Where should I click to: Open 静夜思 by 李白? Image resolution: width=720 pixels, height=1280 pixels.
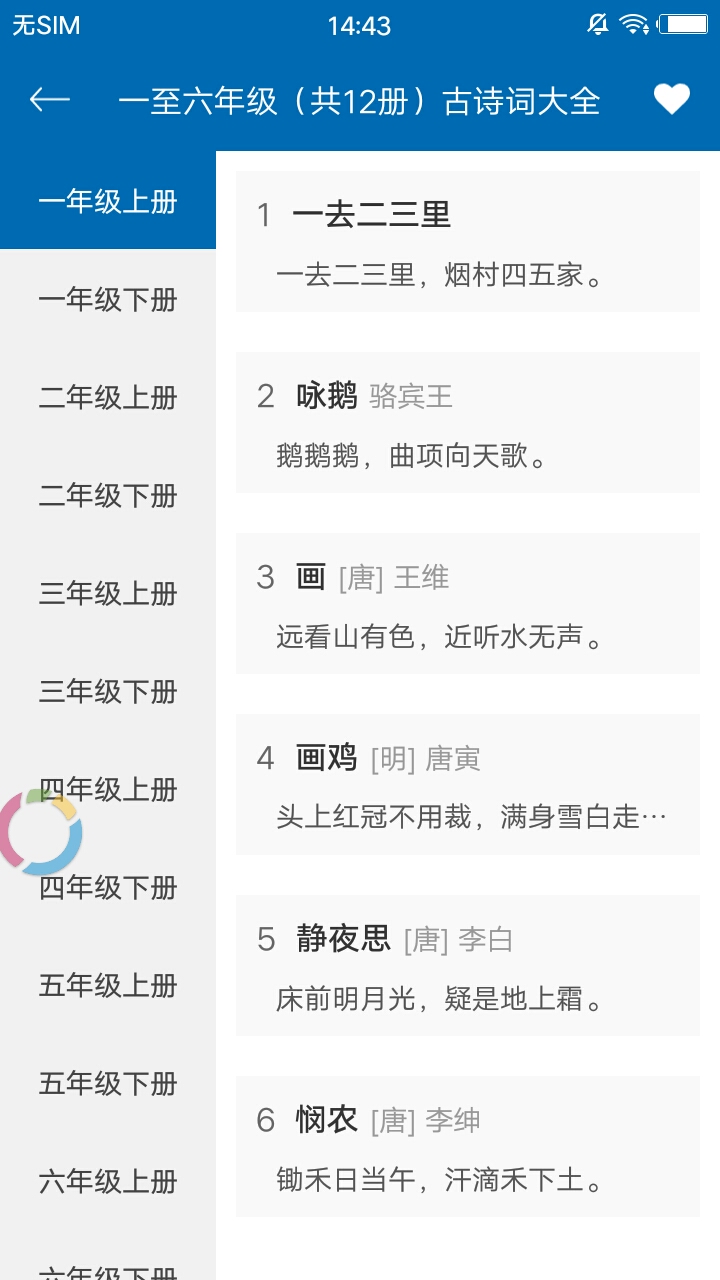[x=467, y=966]
